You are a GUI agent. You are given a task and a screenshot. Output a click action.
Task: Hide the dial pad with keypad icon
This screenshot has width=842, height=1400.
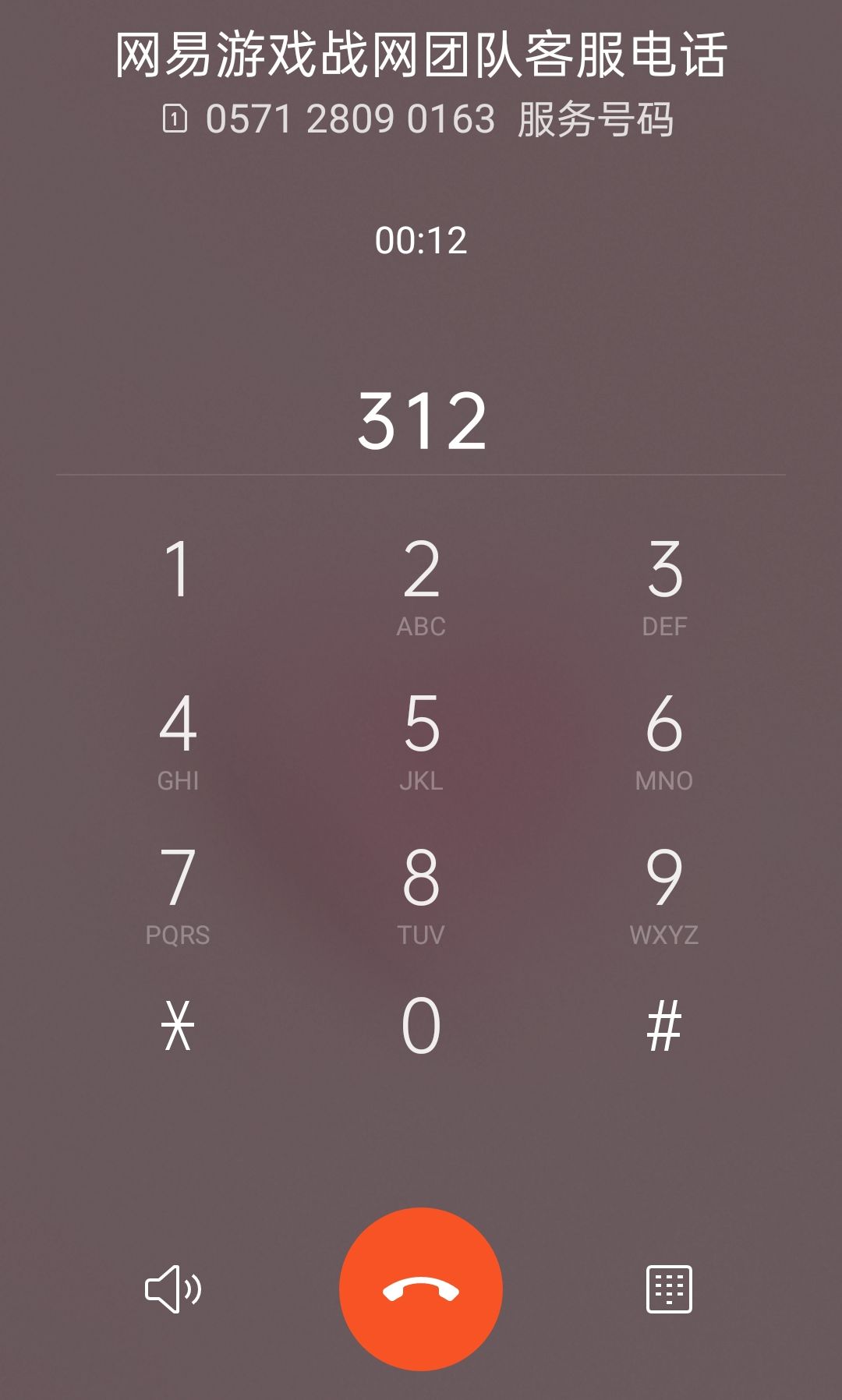669,1289
